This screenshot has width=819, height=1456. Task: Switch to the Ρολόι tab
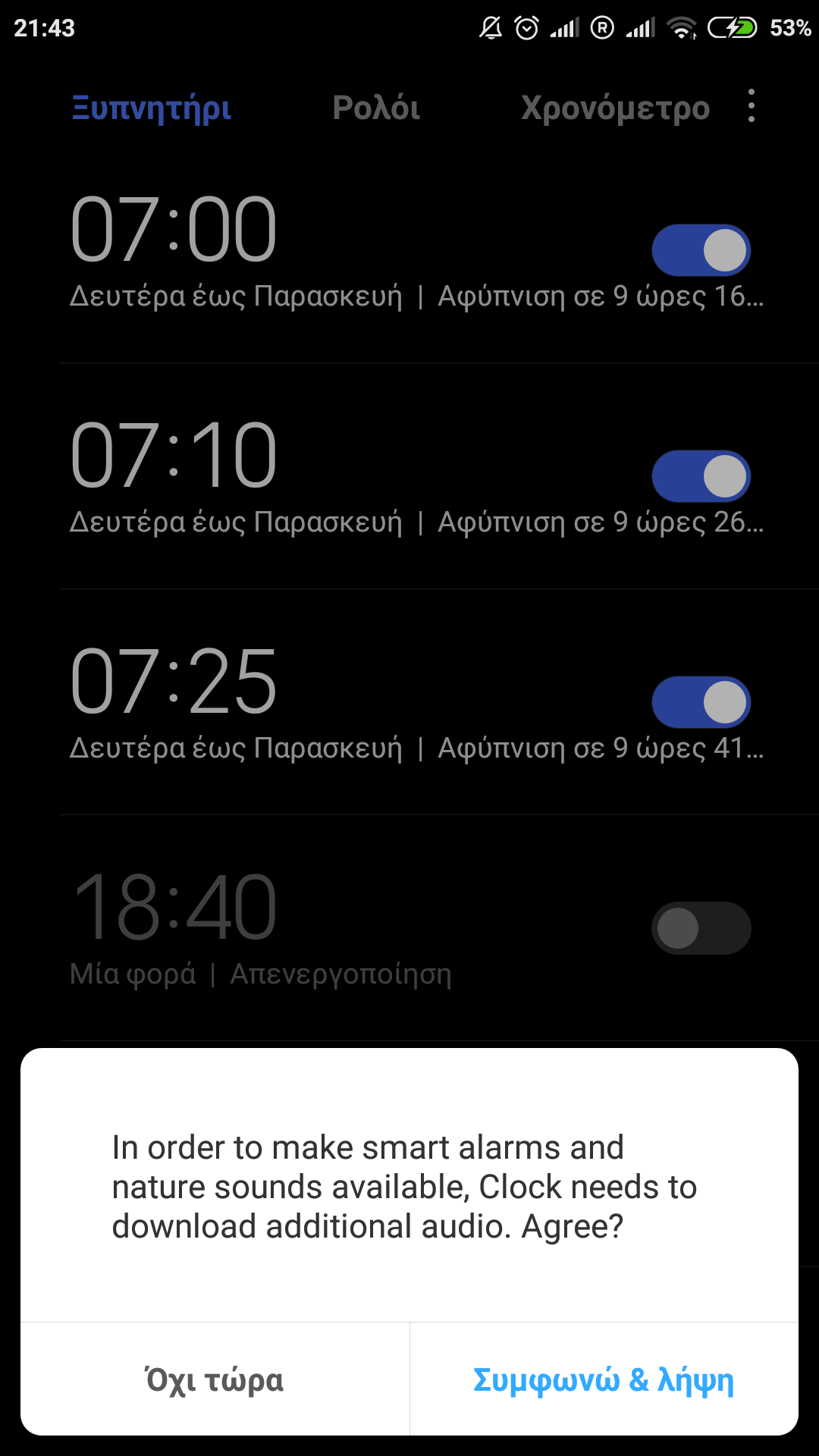click(376, 108)
